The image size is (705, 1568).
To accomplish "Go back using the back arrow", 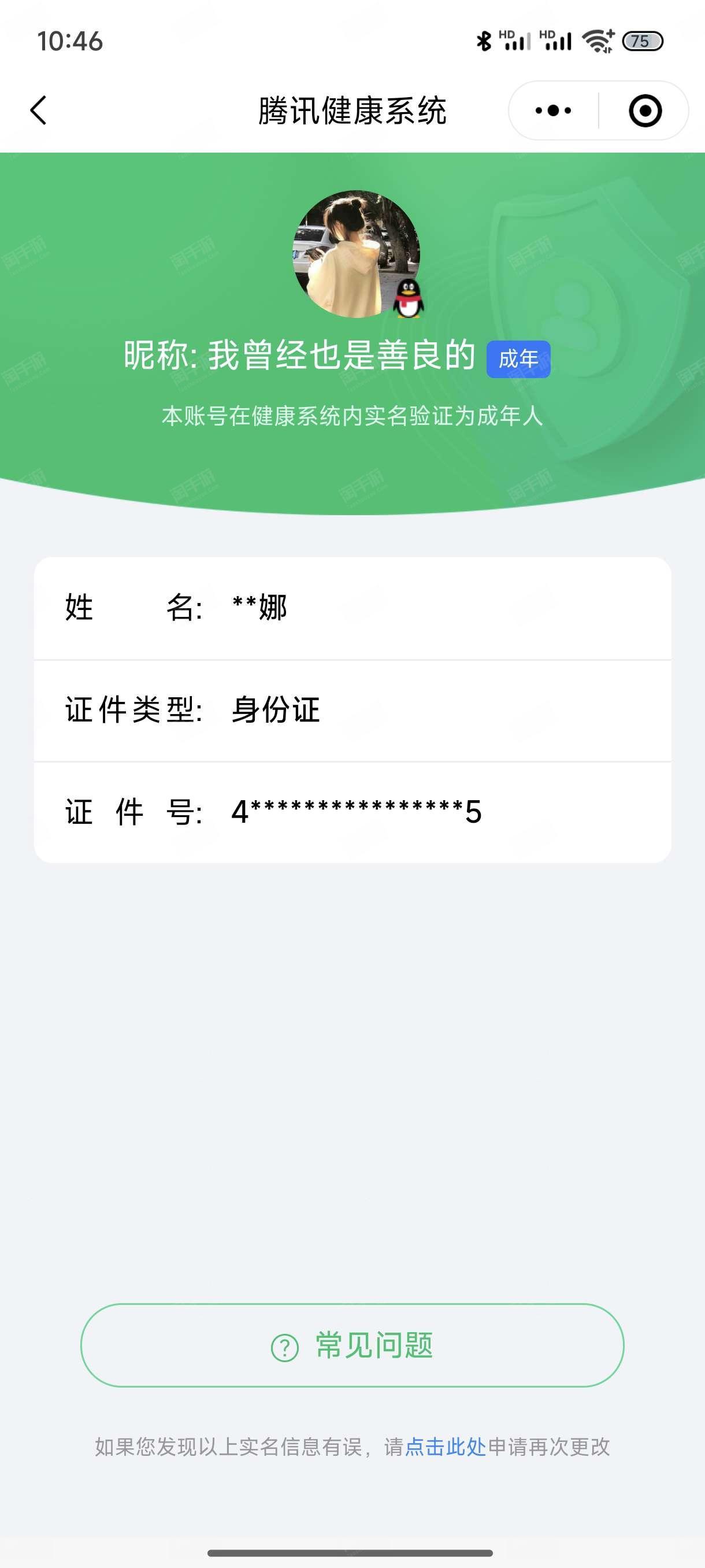I will point(38,111).
